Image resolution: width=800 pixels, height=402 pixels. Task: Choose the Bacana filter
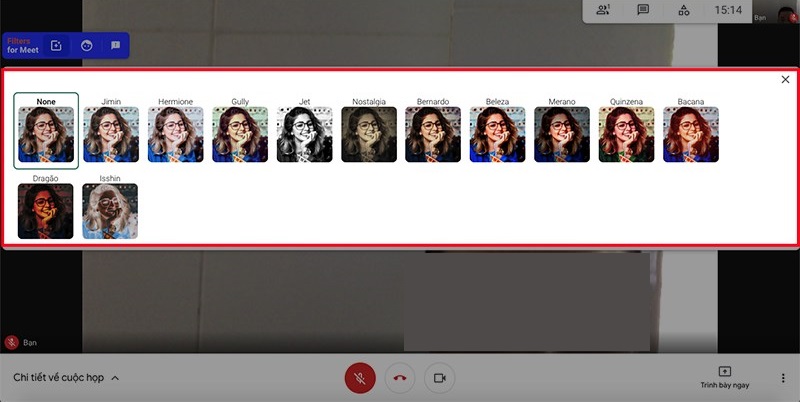(690, 134)
